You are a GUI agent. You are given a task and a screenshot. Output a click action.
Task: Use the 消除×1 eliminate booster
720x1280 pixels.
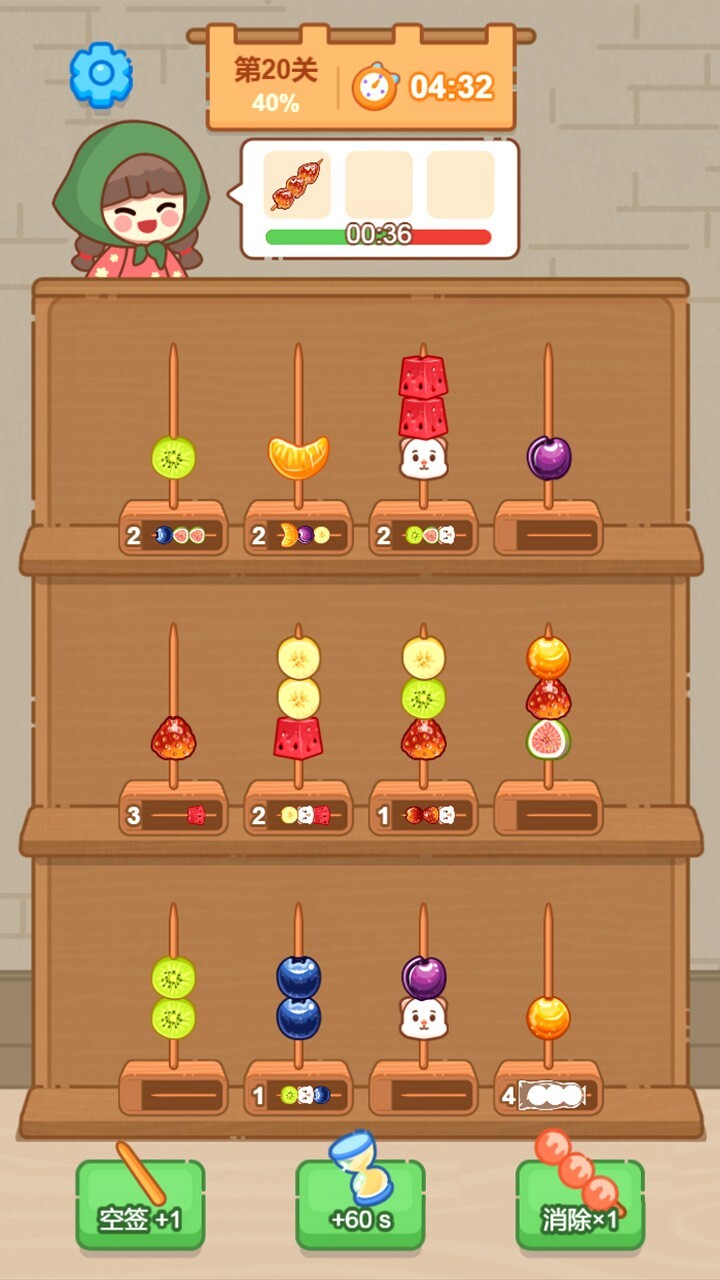click(x=580, y=1205)
